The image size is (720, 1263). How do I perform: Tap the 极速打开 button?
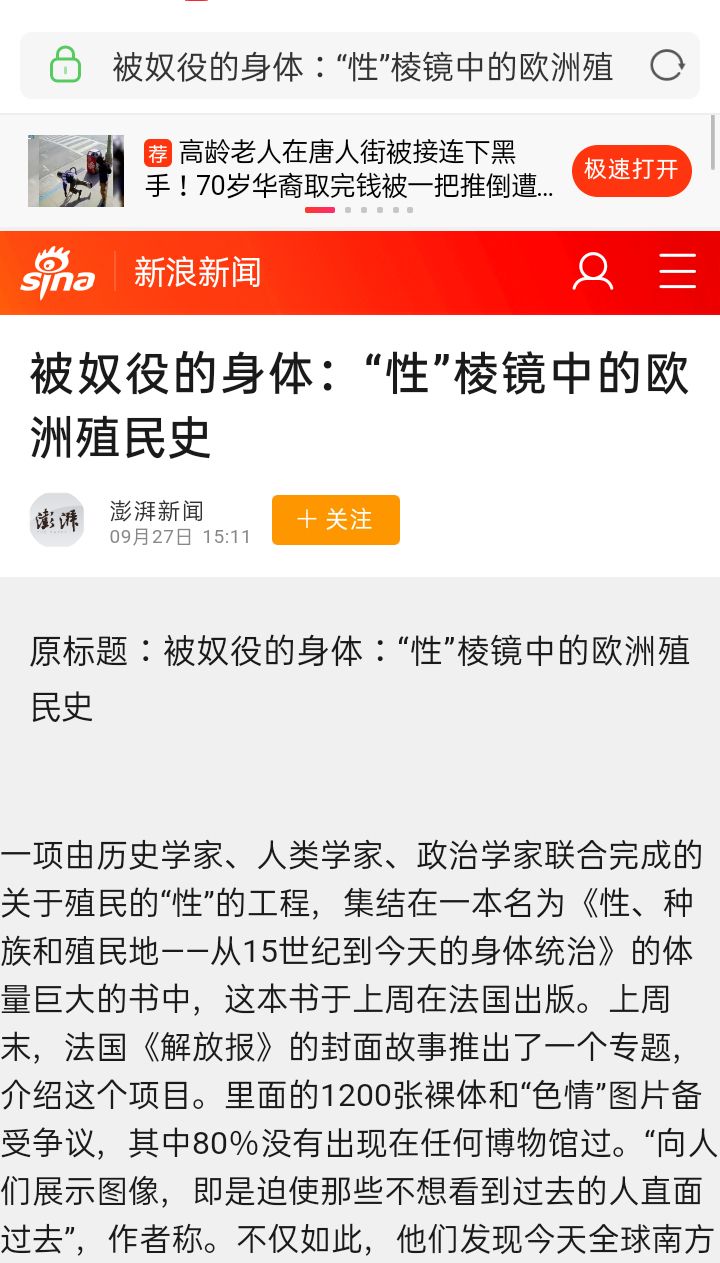click(x=631, y=170)
